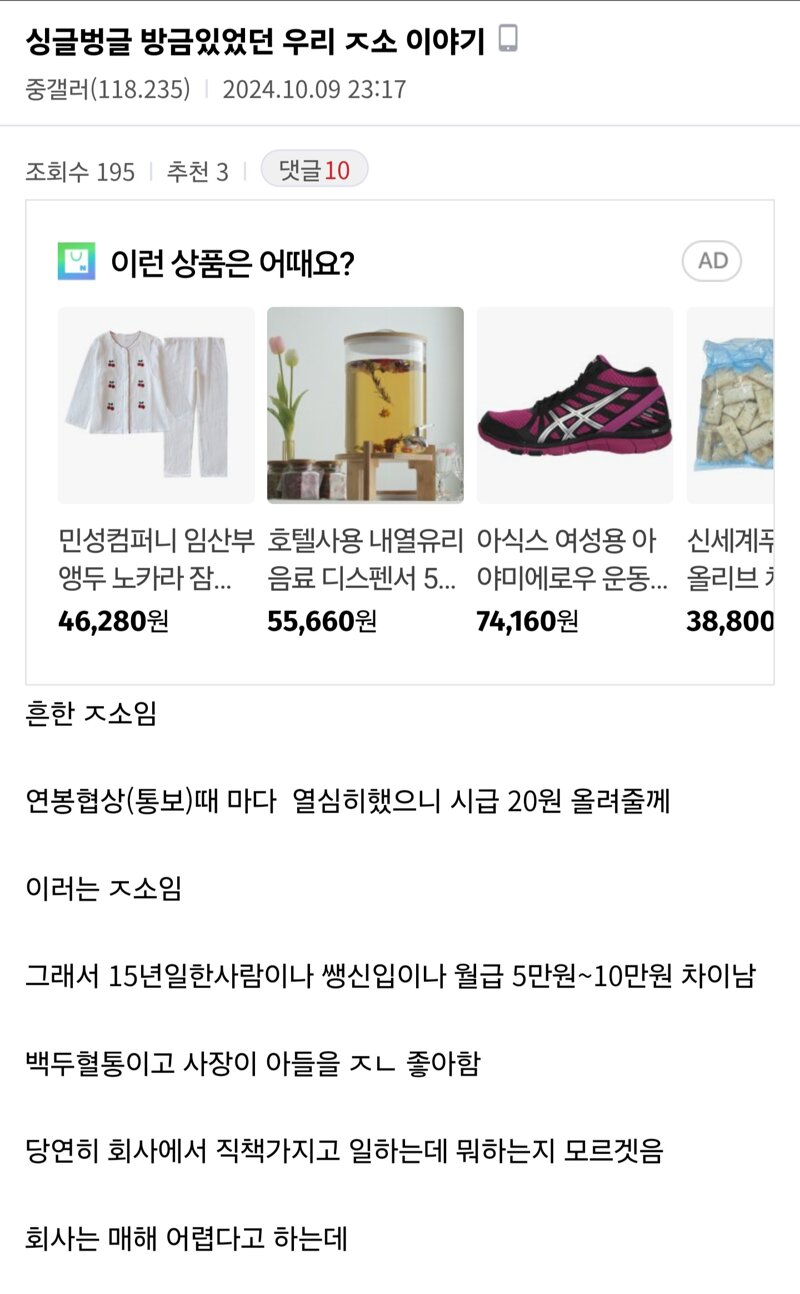Jump to the 댓글 10 comments button
The width and height of the screenshot is (800, 1294).
(314, 170)
